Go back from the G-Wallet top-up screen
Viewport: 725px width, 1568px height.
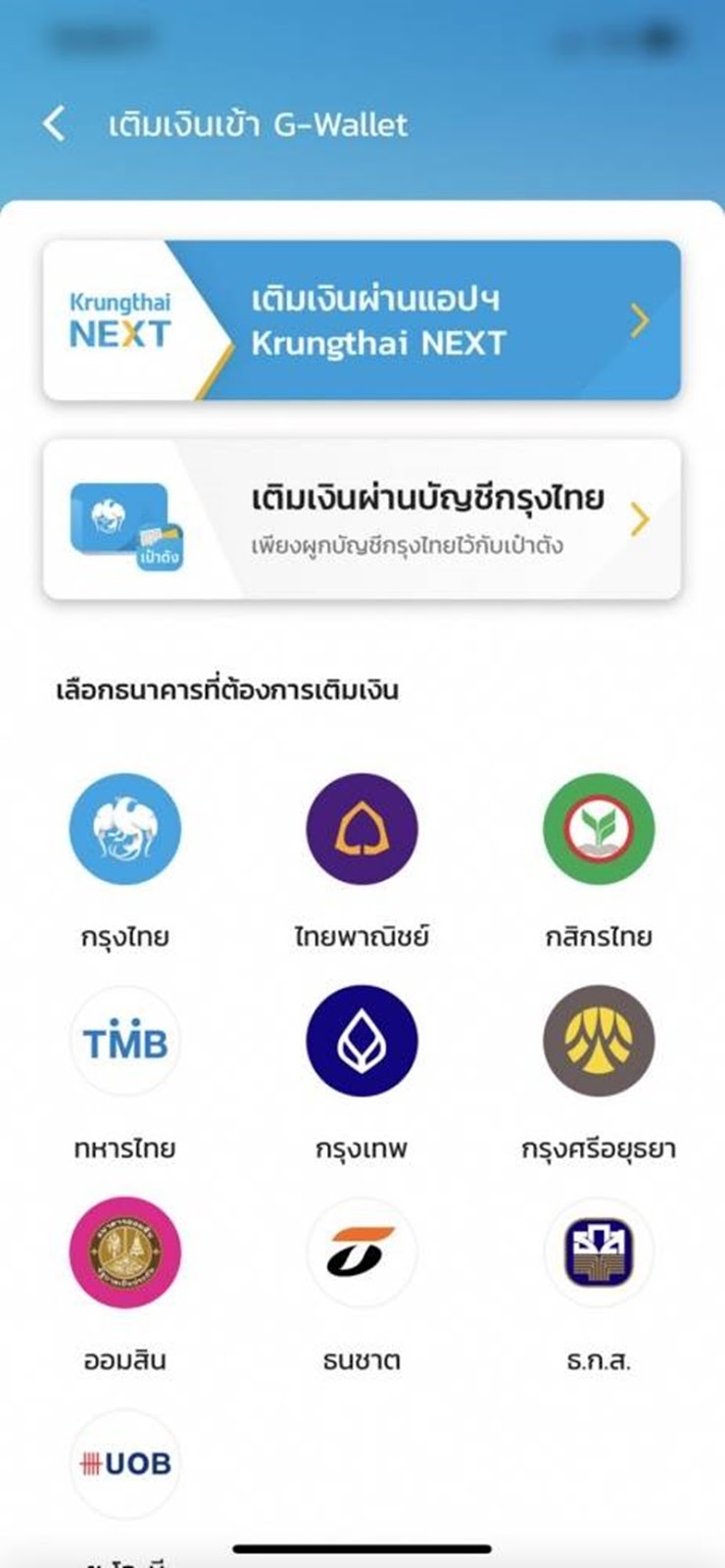(55, 124)
